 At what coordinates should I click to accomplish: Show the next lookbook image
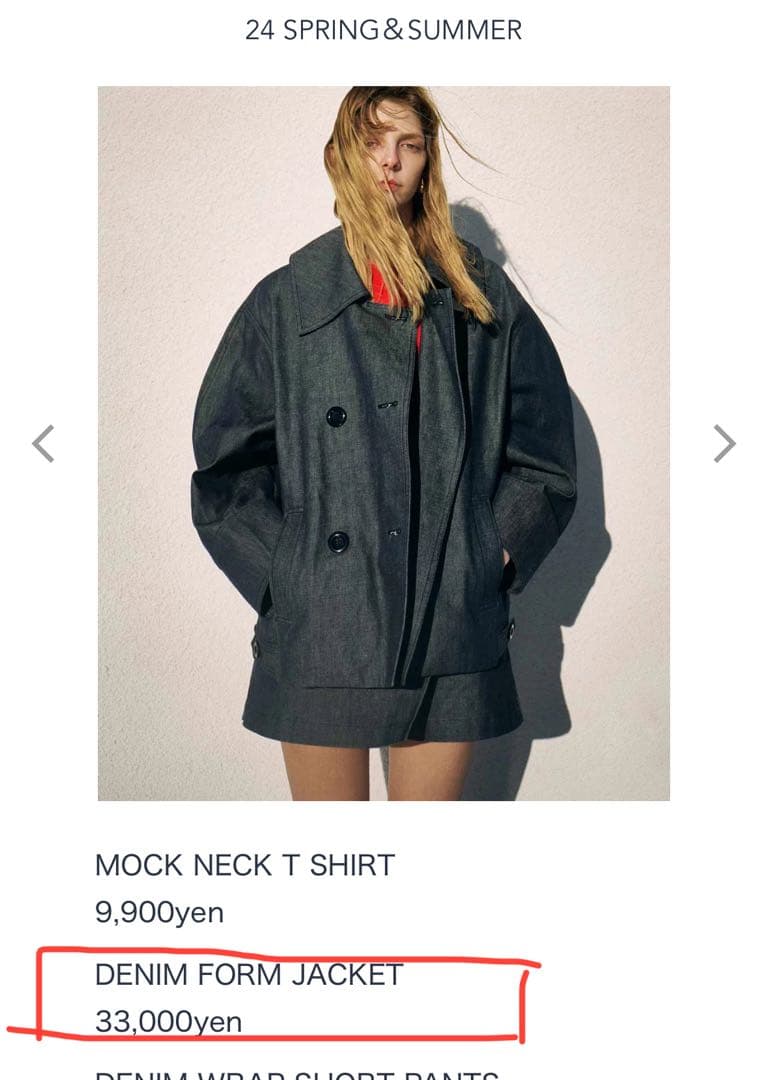pos(724,443)
